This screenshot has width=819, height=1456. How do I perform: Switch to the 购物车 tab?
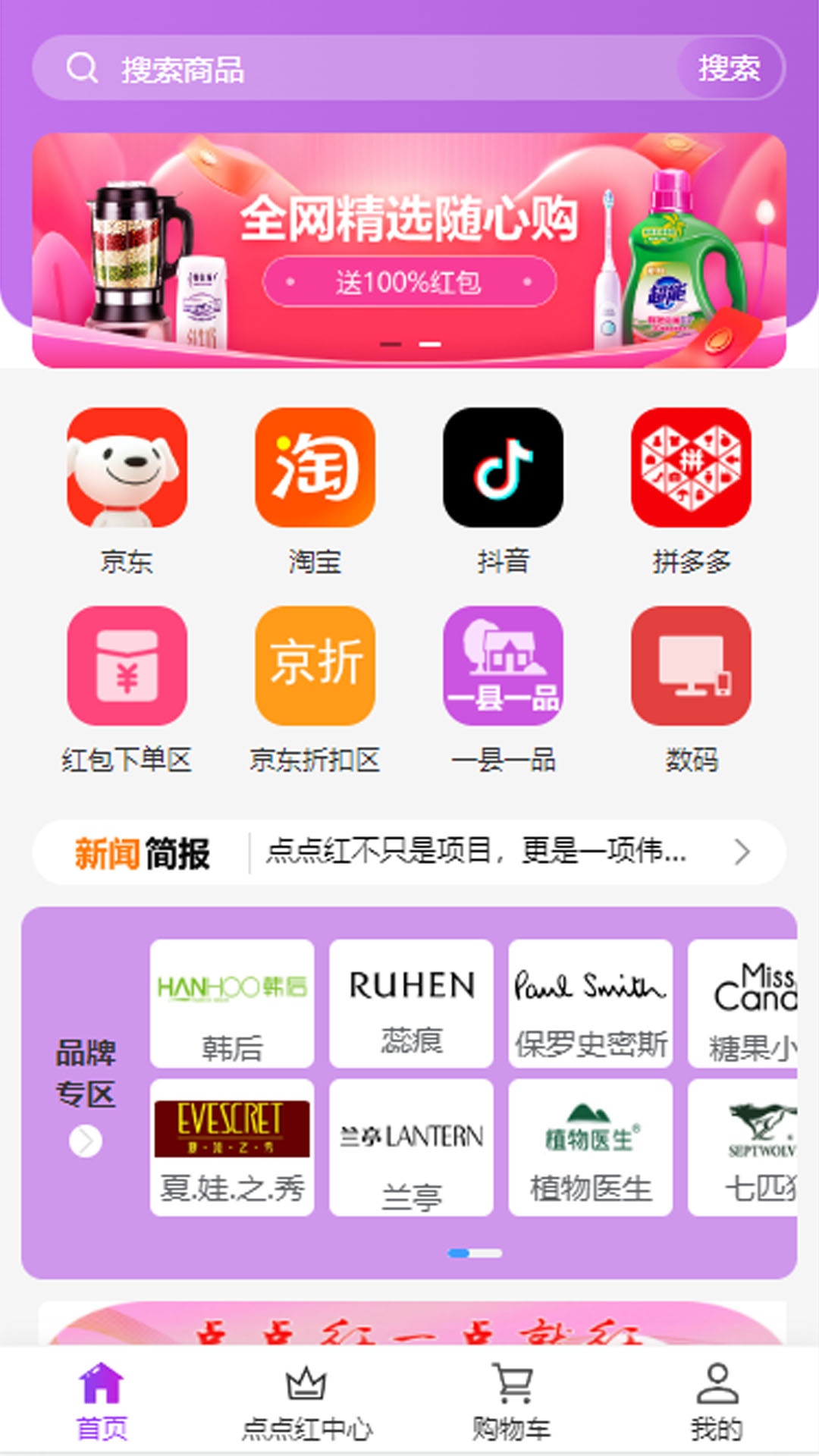tap(512, 1403)
